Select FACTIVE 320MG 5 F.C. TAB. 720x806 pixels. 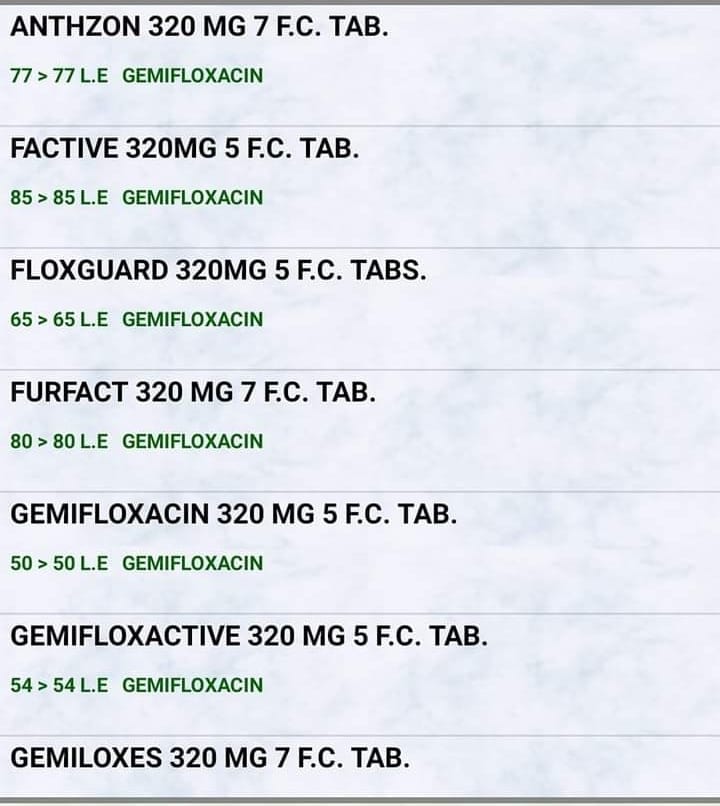(x=185, y=150)
